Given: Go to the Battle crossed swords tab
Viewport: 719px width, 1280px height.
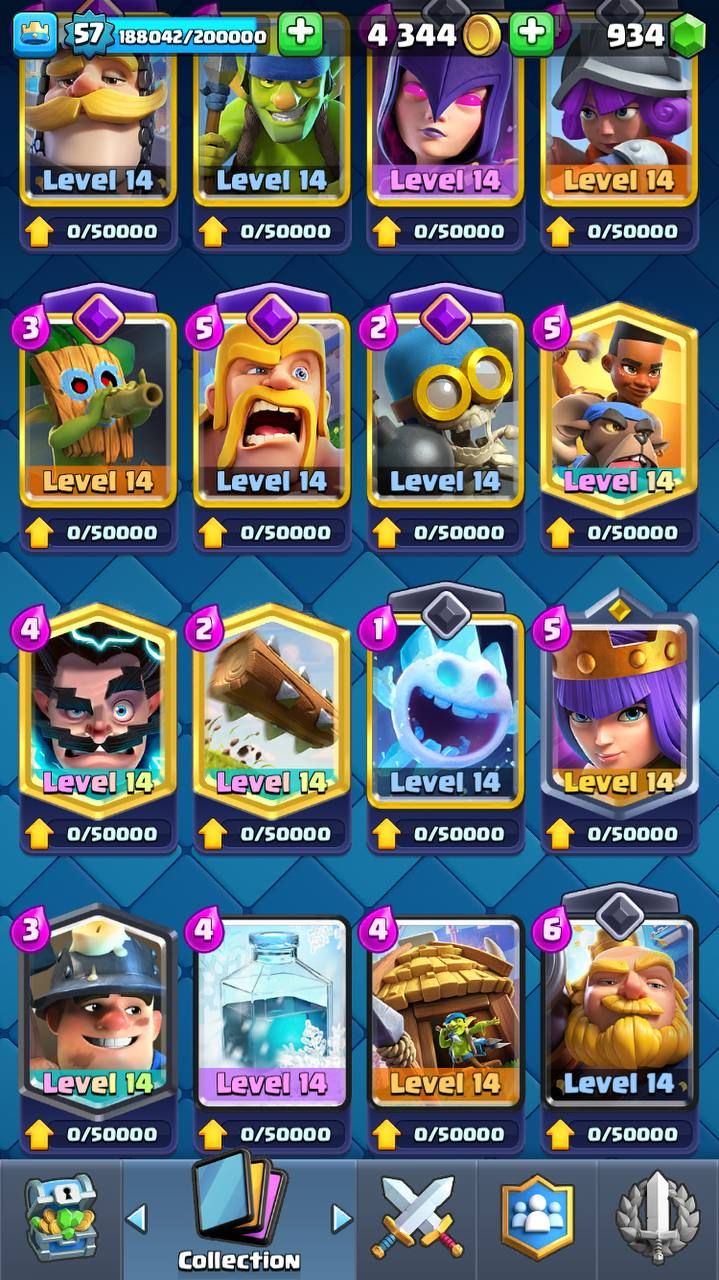Looking at the screenshot, I should (x=415, y=1218).
